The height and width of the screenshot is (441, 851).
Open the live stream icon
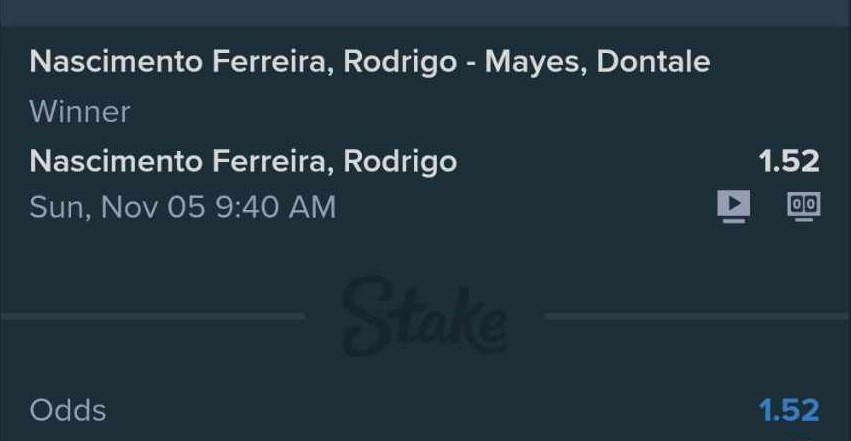[x=734, y=206]
